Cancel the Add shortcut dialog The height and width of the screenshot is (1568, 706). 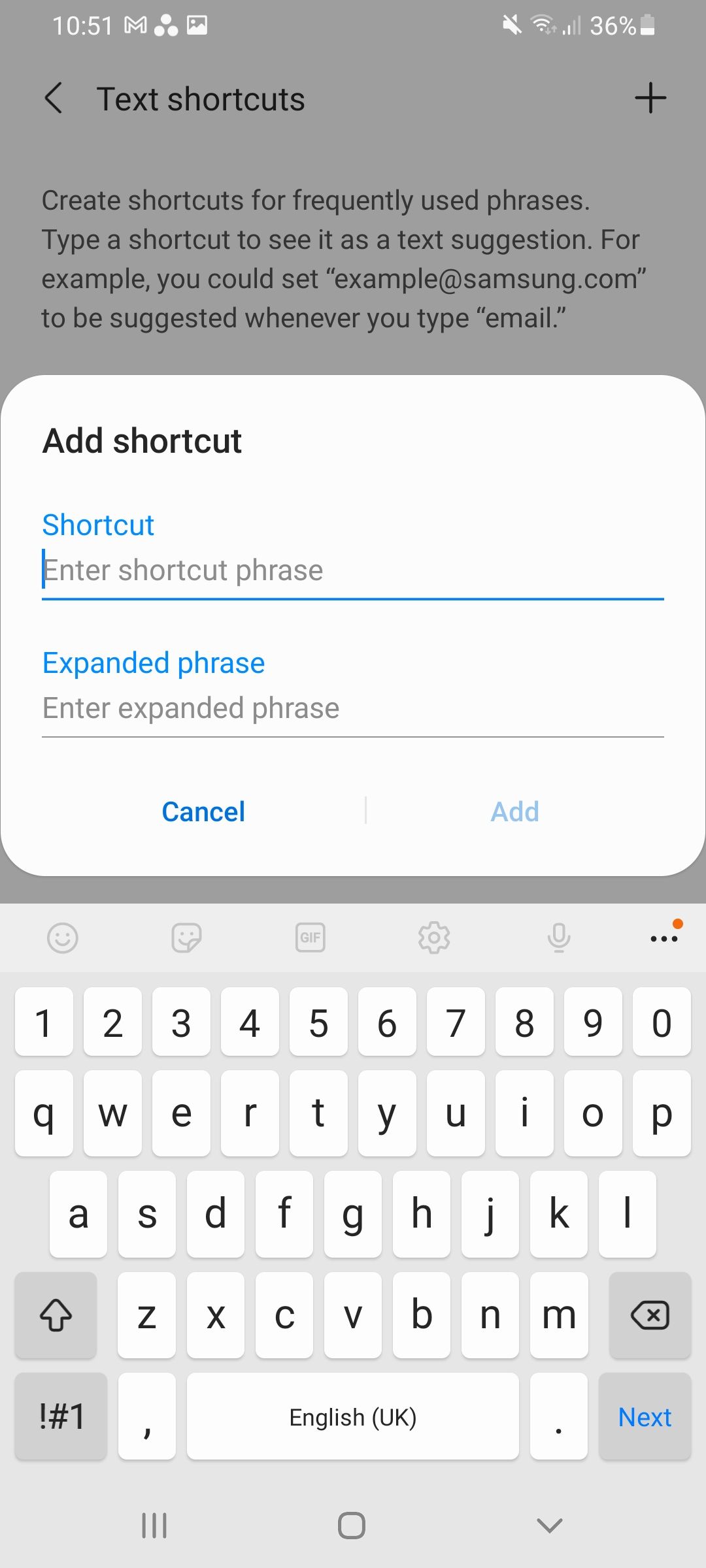point(203,811)
